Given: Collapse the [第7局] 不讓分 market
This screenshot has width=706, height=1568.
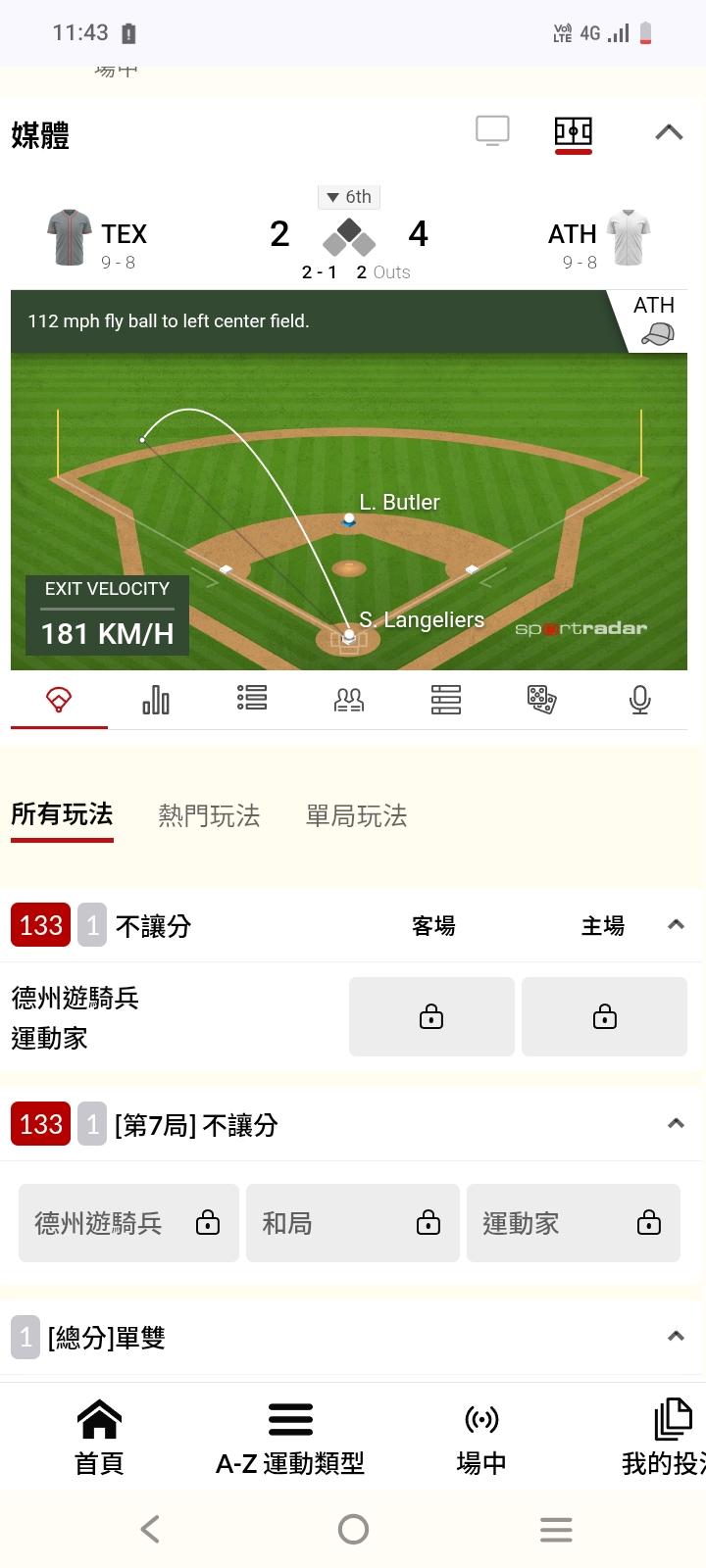Looking at the screenshot, I should pyautogui.click(x=676, y=1124).
